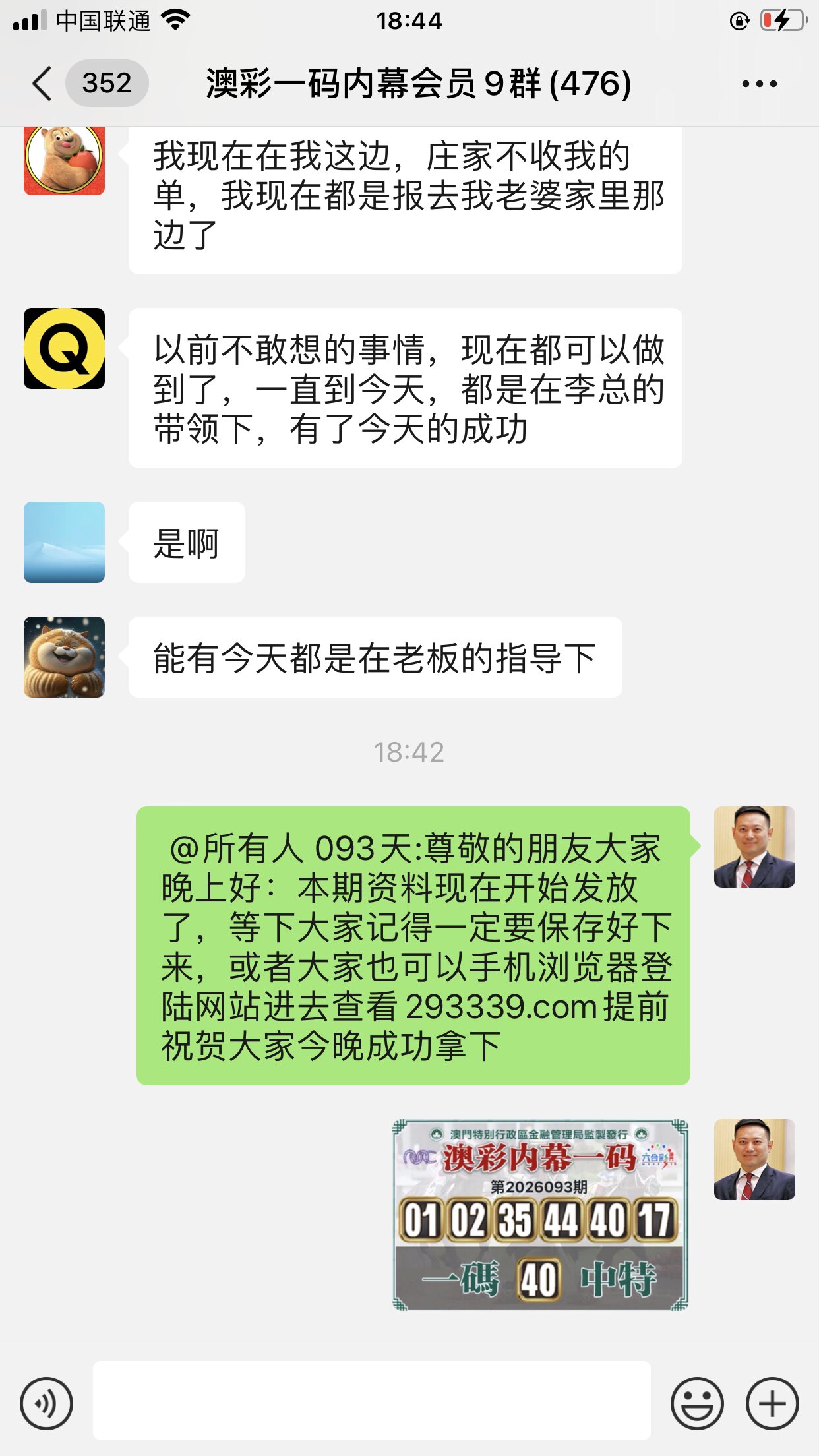Open the emoji sticker panel
This screenshot has width=819, height=1456.
click(x=697, y=1403)
